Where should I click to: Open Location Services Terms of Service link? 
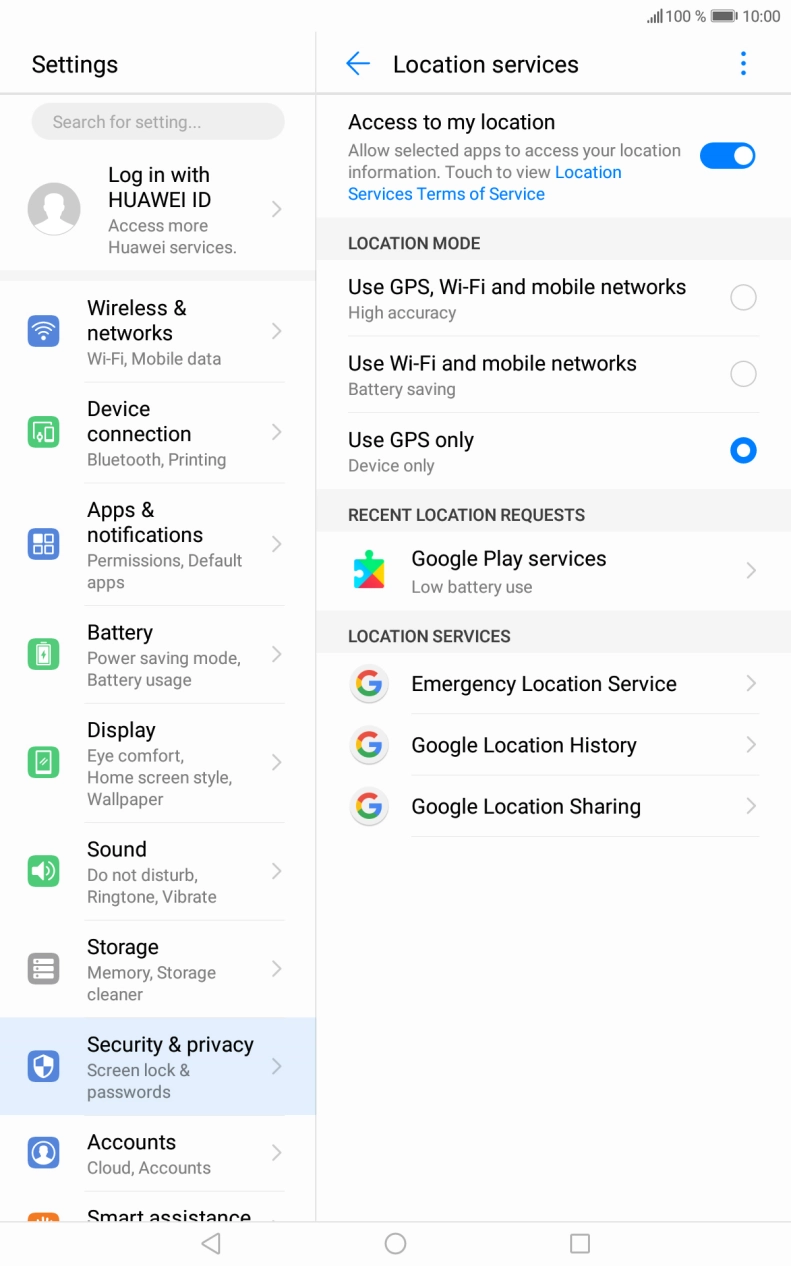point(448,194)
